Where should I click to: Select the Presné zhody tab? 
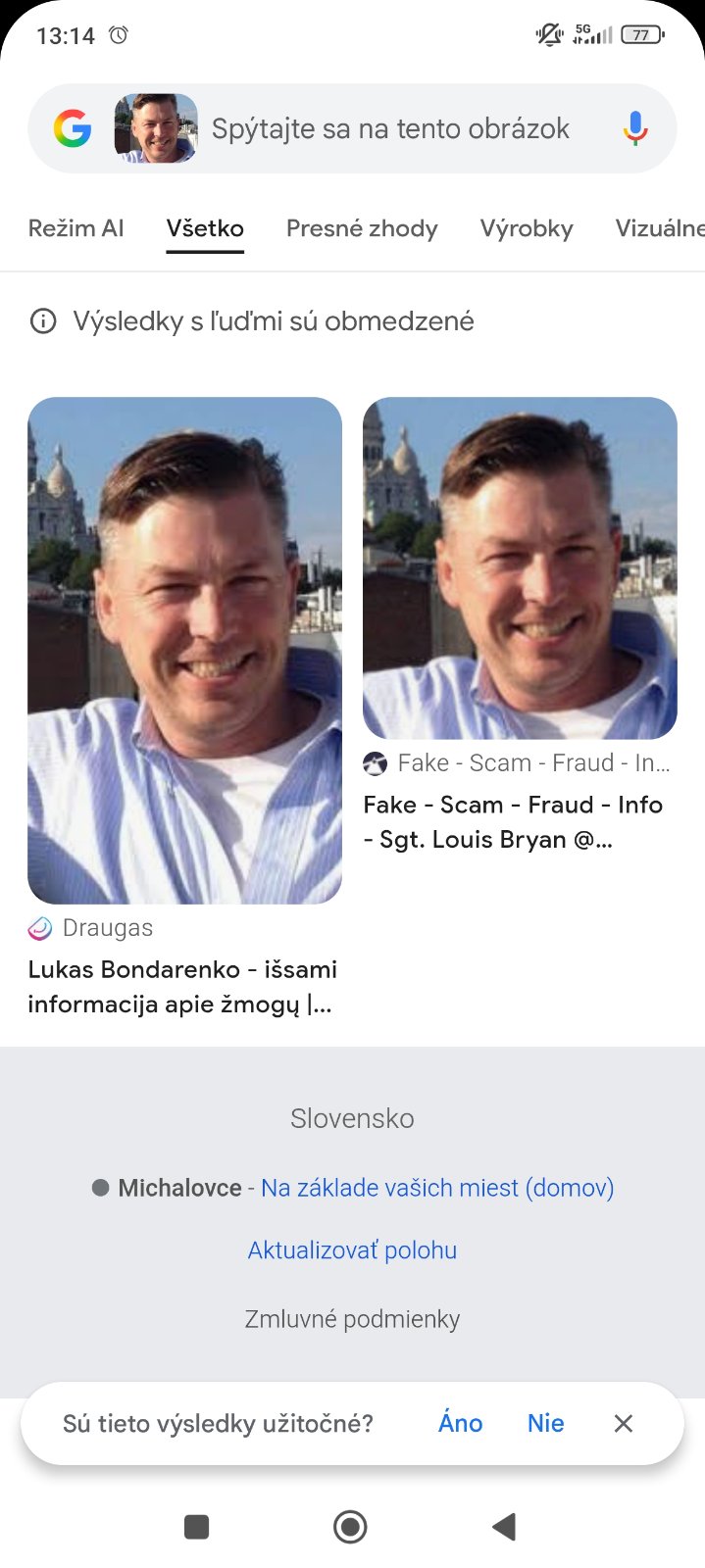pyautogui.click(x=362, y=228)
